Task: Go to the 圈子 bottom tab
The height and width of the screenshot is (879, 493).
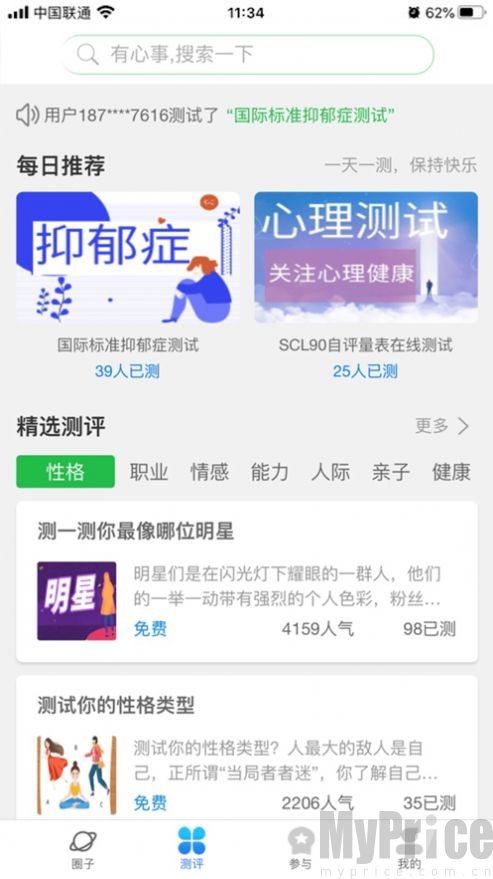Action: [83, 850]
